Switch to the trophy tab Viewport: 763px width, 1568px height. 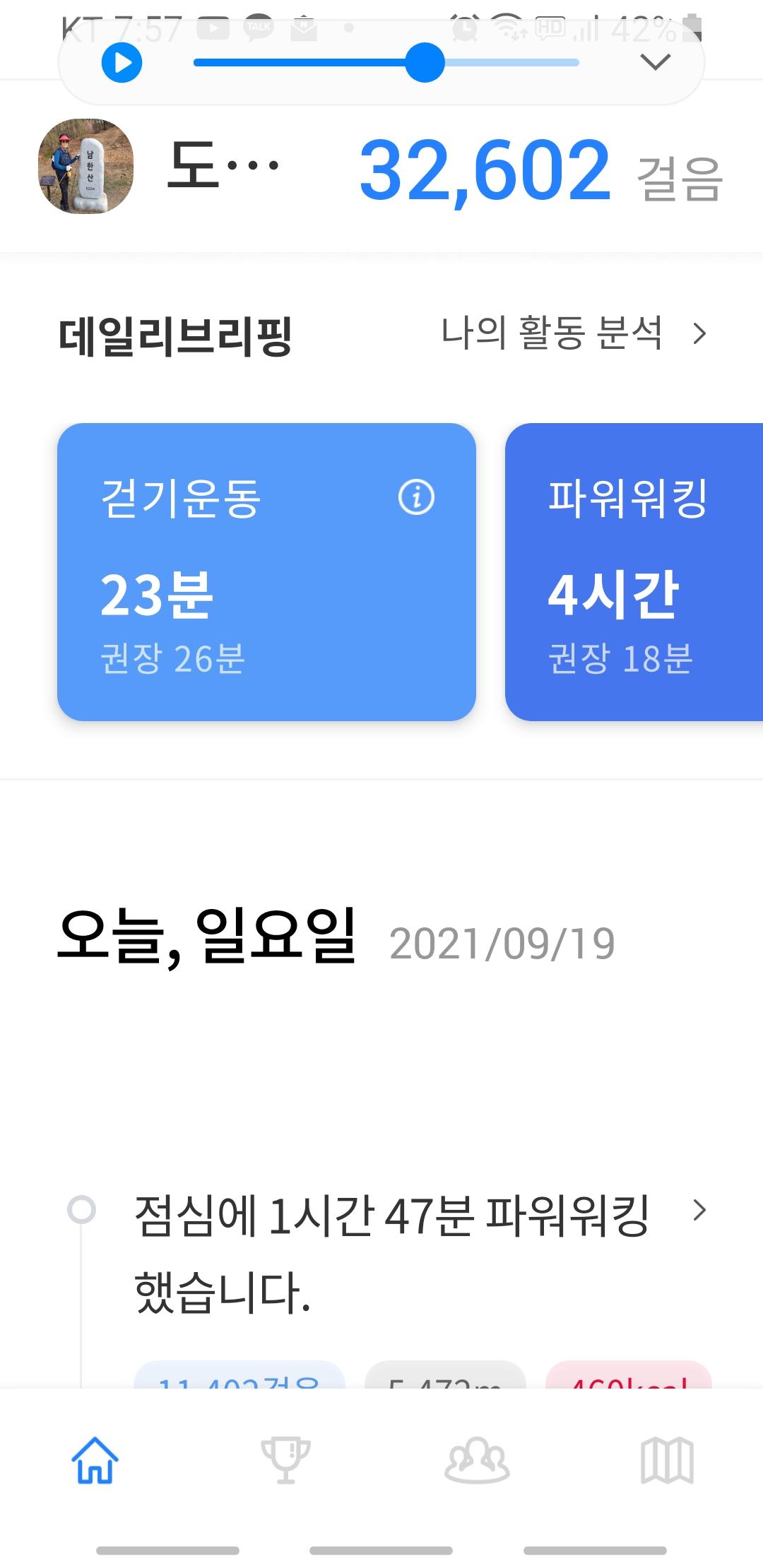(285, 1459)
